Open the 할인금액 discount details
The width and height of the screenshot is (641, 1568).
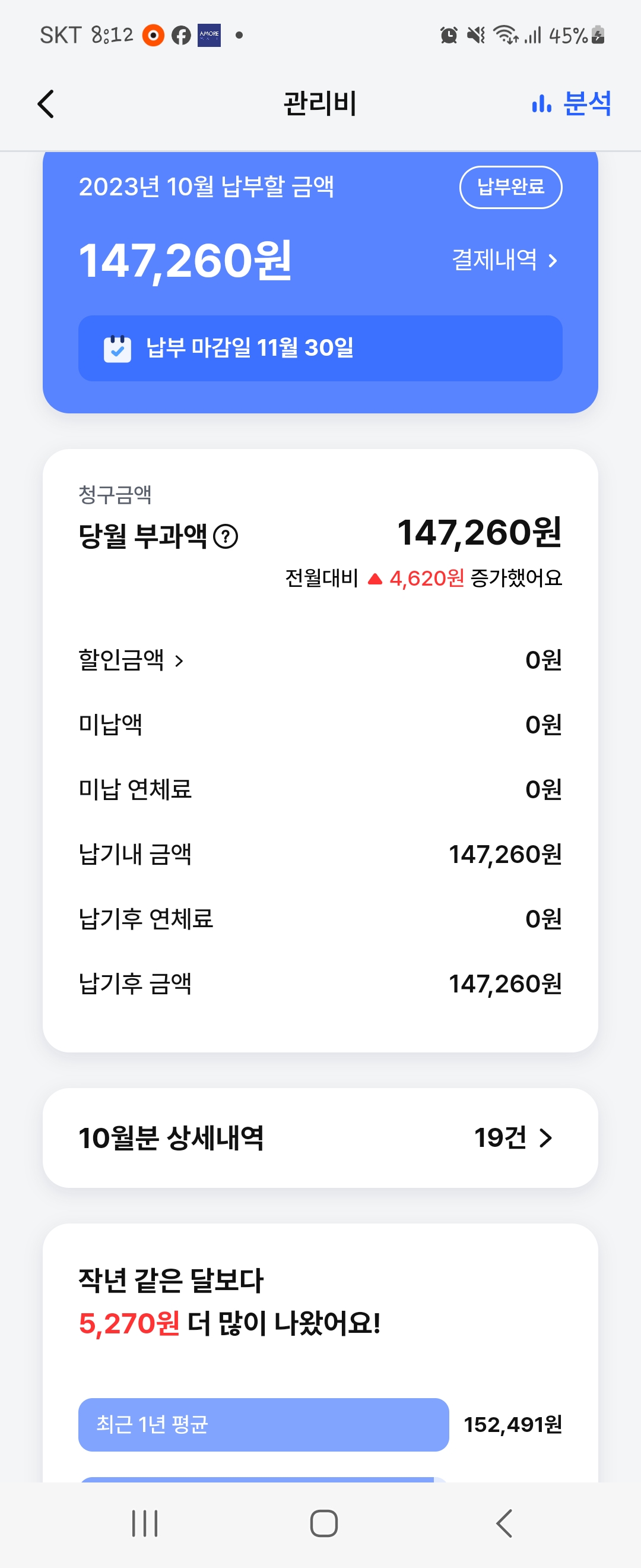click(131, 660)
